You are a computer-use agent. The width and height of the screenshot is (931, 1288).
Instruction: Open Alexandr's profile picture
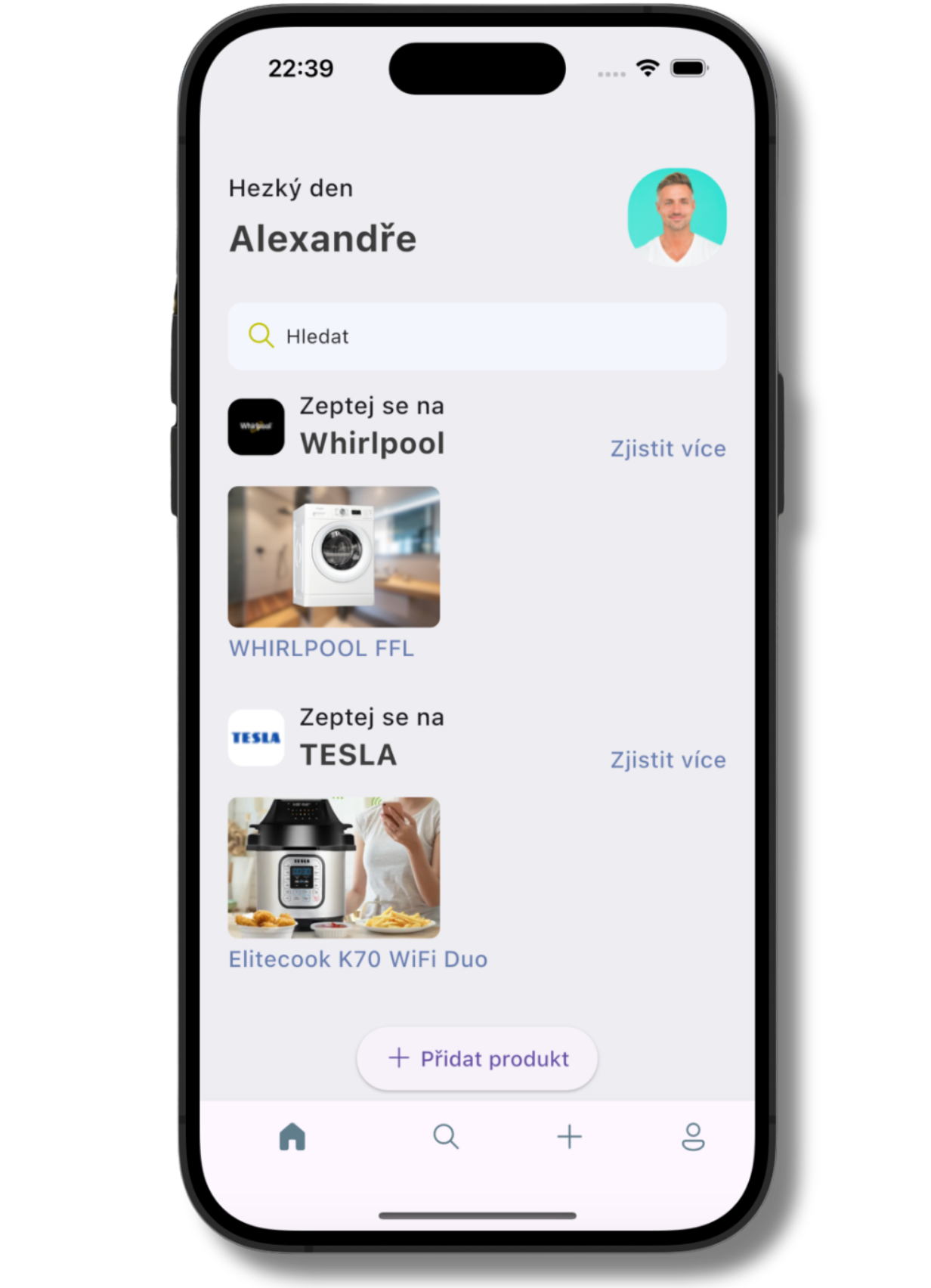coord(676,217)
